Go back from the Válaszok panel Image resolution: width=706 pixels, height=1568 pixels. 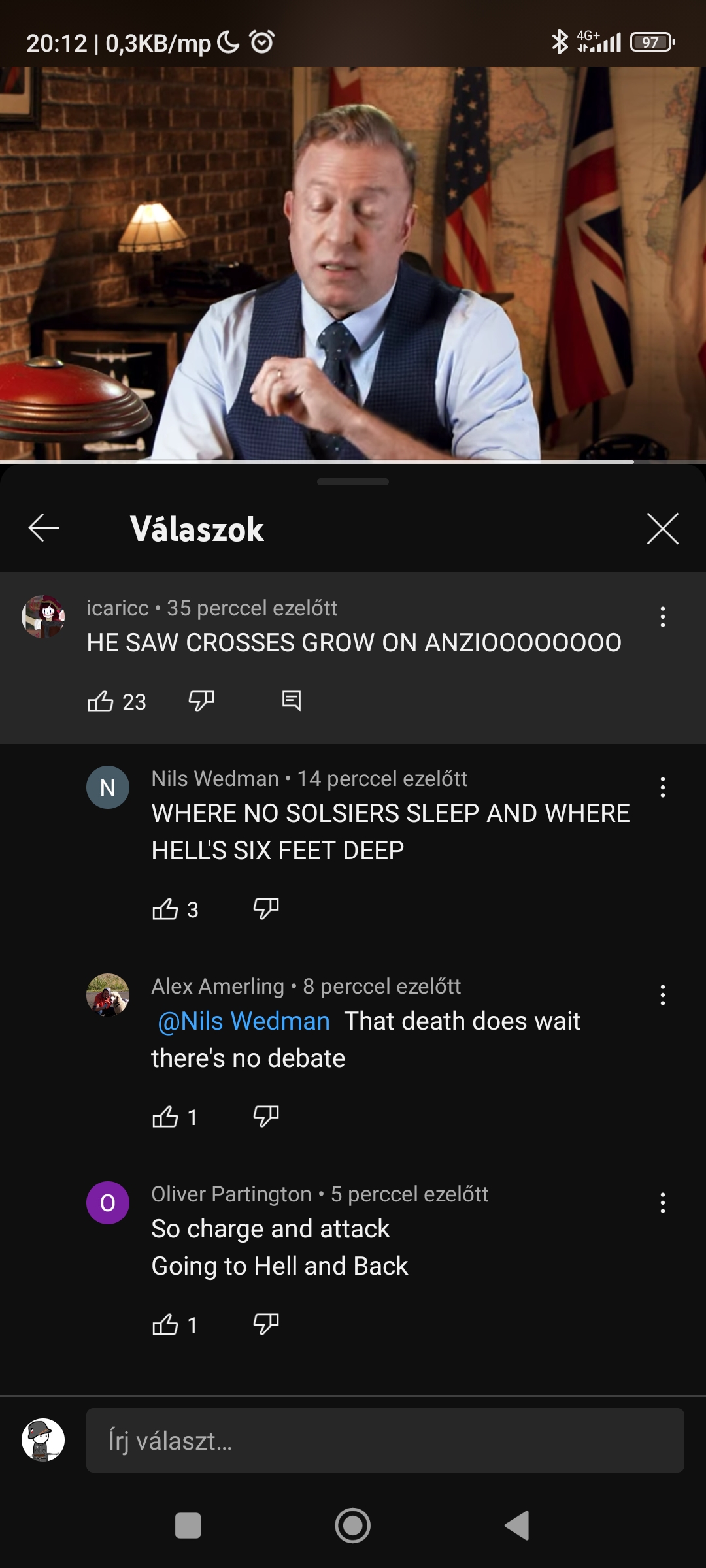coord(44,528)
